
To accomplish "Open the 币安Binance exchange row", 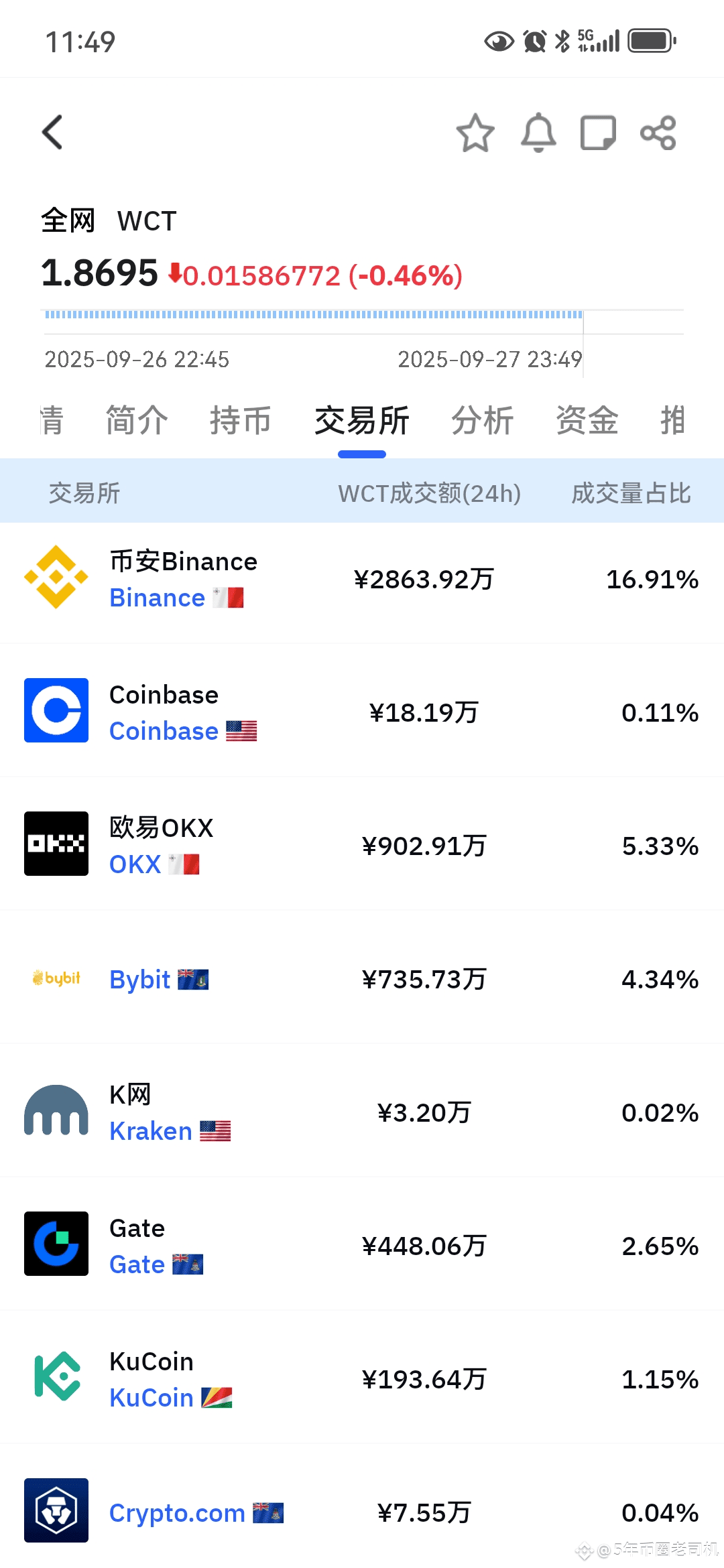I will [x=362, y=578].
